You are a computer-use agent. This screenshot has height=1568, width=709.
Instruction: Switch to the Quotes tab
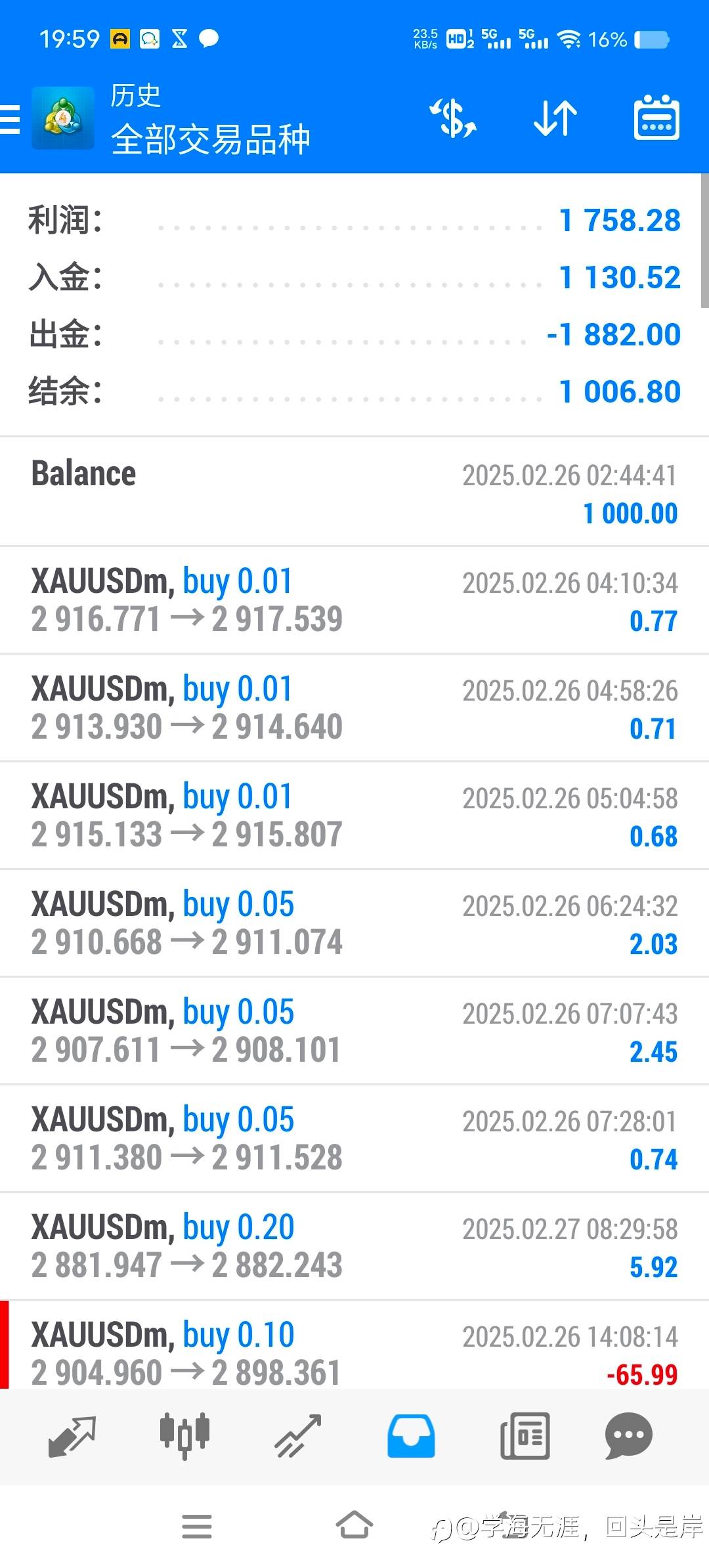pos(72,1436)
